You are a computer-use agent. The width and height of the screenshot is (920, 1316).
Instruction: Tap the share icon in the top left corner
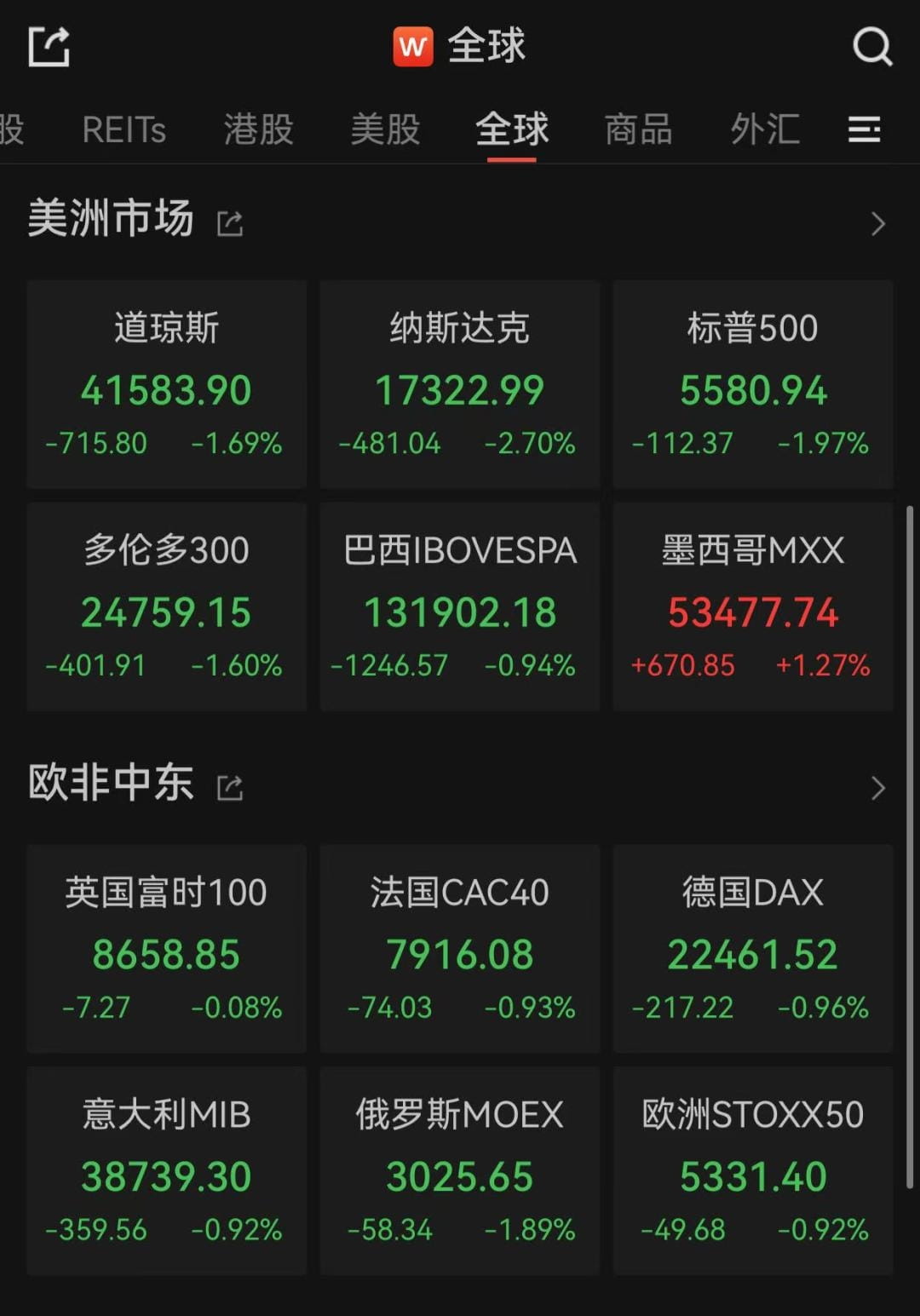pyautogui.click(x=49, y=47)
